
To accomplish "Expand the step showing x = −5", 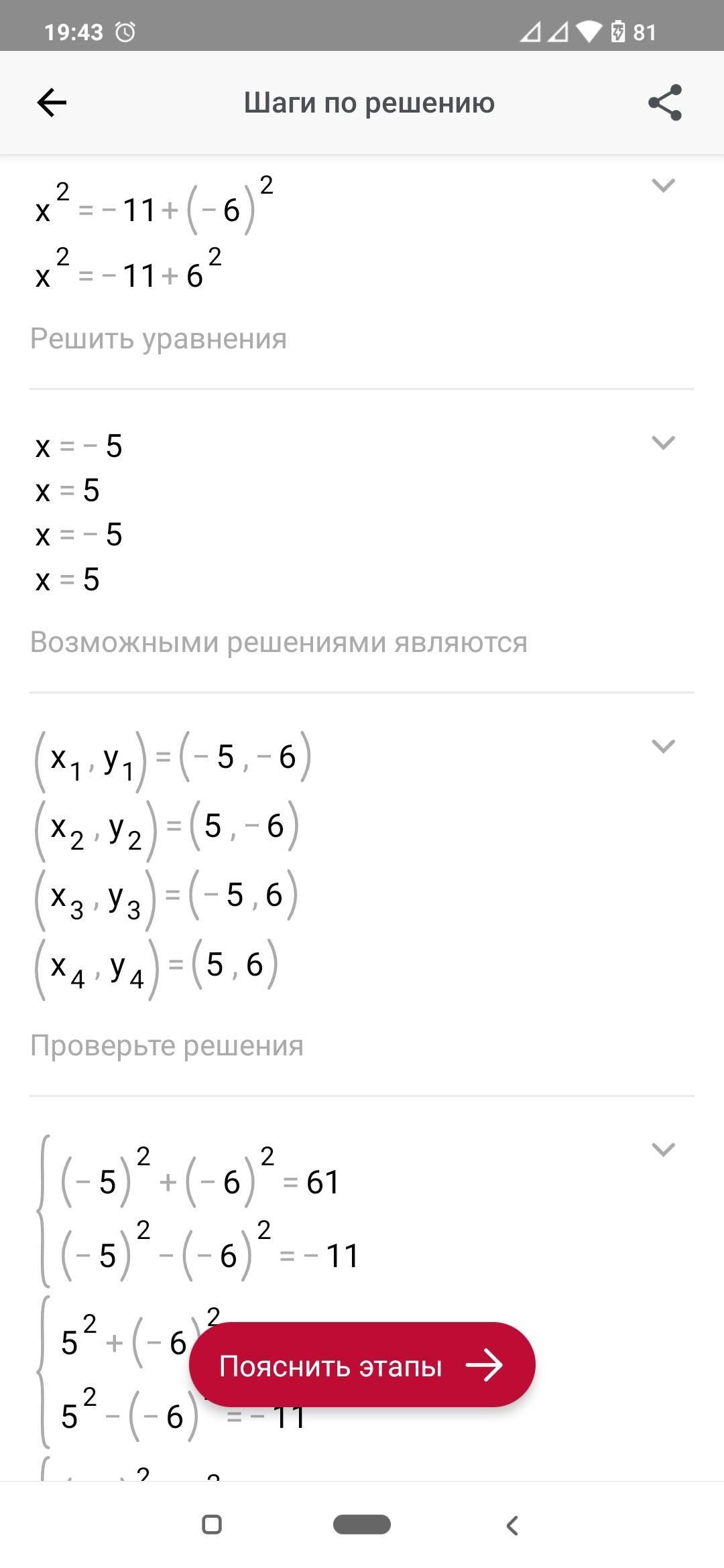I will pos(663,443).
